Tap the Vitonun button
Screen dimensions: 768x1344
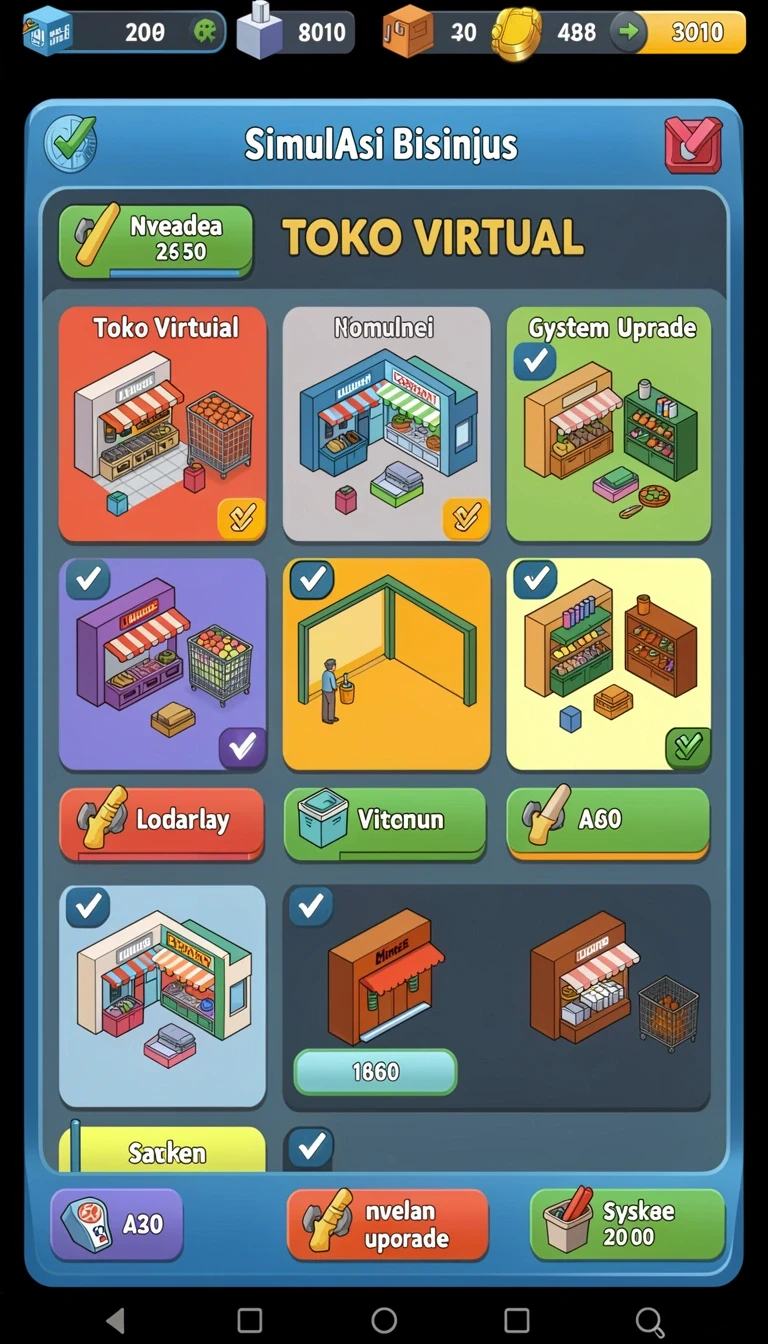pos(385,823)
